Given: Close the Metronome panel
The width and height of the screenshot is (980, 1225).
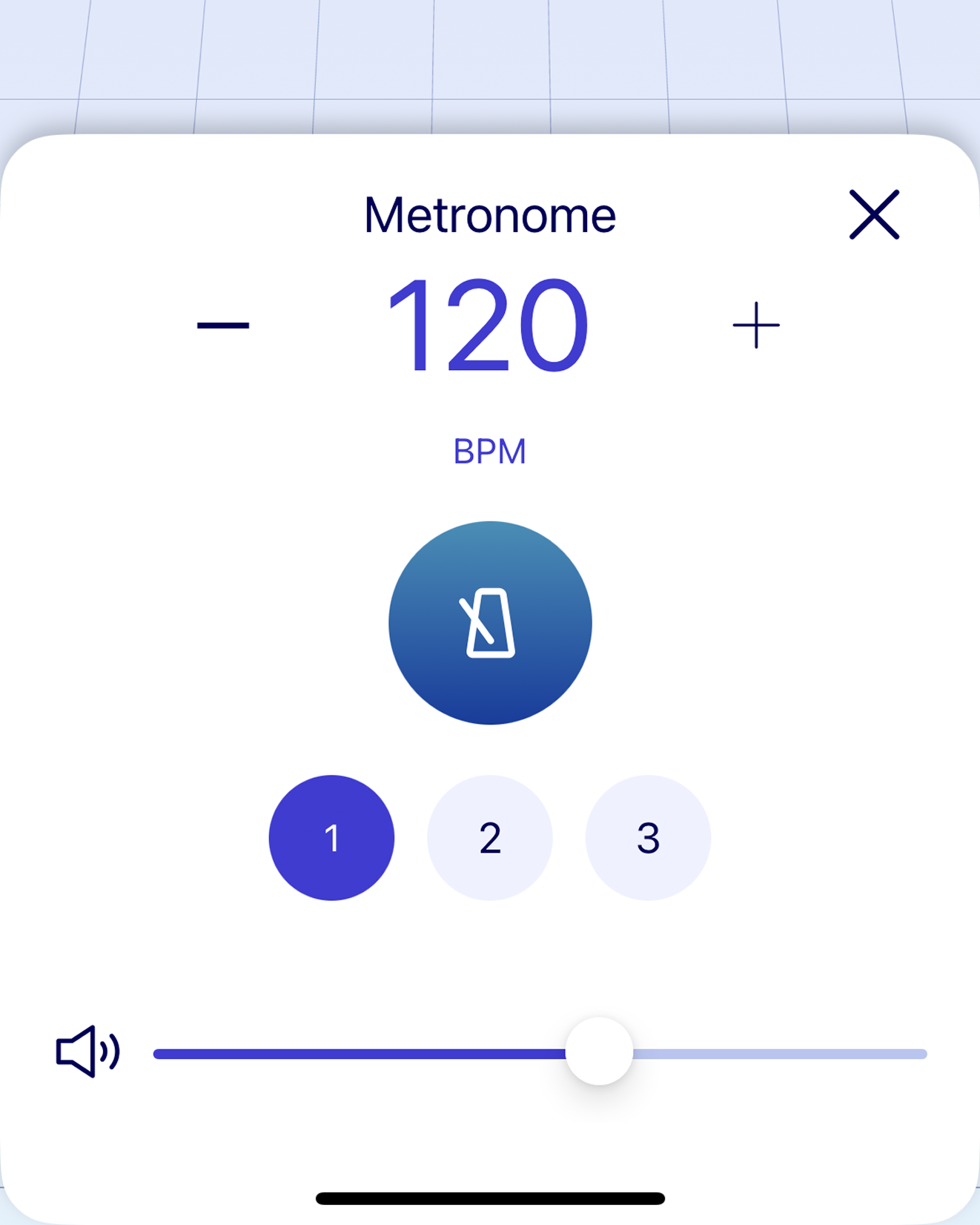Looking at the screenshot, I should (874, 214).
